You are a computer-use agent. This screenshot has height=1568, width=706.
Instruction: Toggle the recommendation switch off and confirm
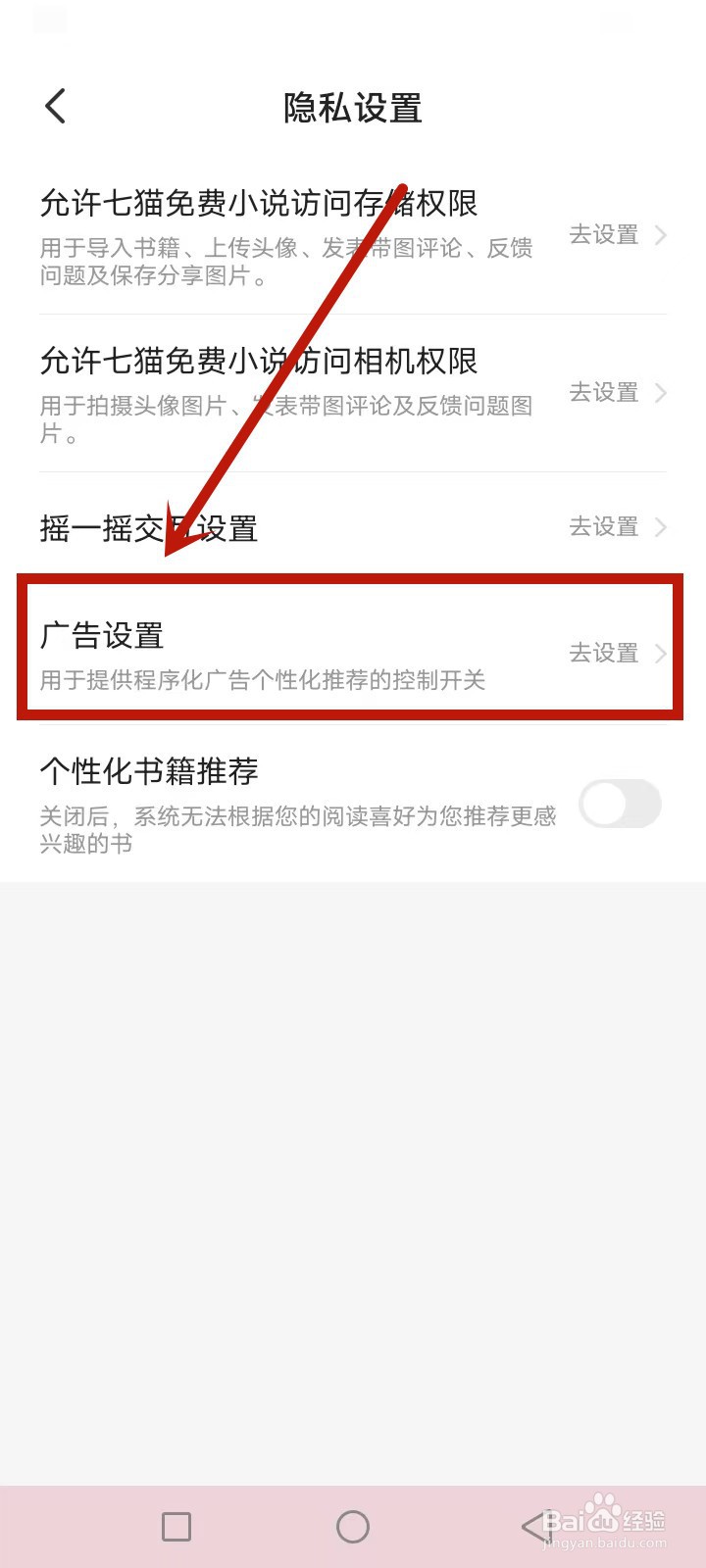tap(620, 804)
